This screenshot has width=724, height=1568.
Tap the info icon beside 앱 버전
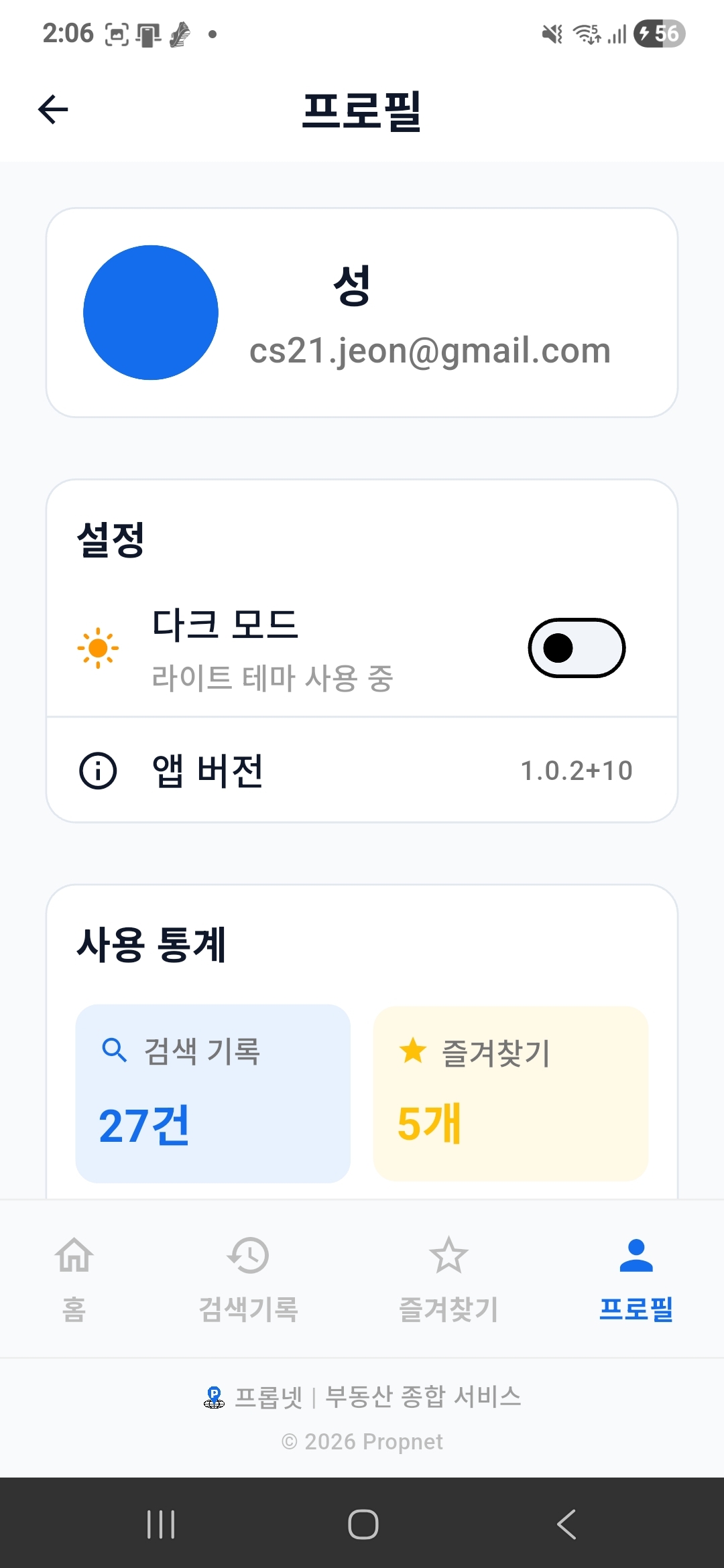coord(98,771)
